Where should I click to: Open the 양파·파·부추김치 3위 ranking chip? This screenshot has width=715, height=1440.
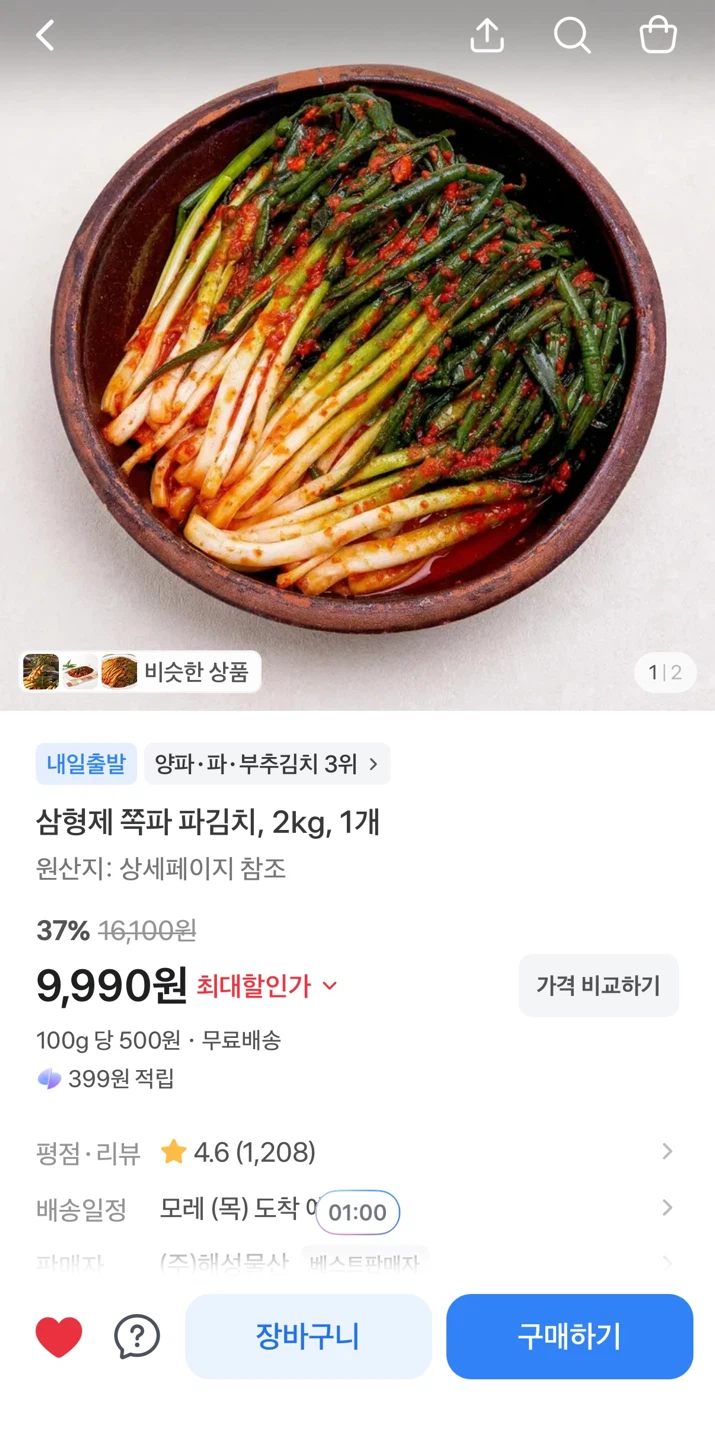267,764
